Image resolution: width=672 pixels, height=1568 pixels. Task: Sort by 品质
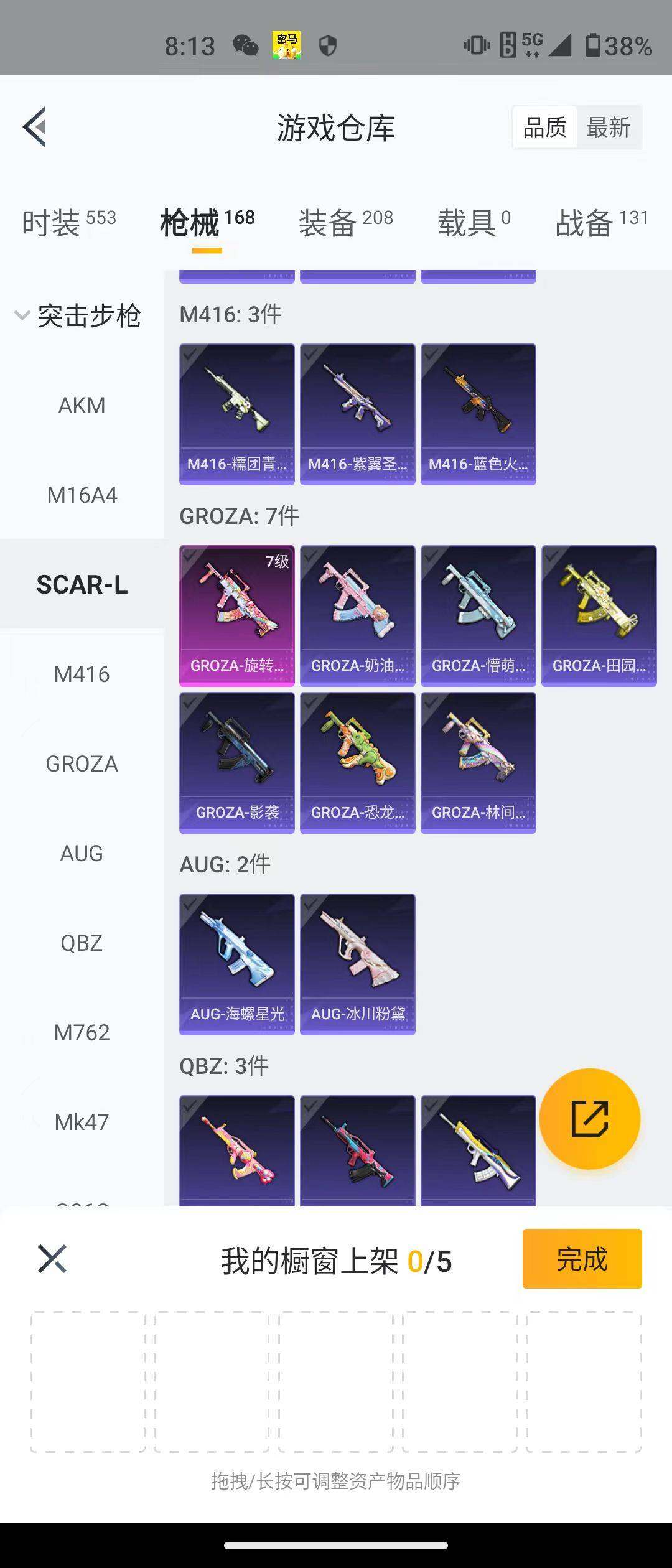tap(544, 128)
